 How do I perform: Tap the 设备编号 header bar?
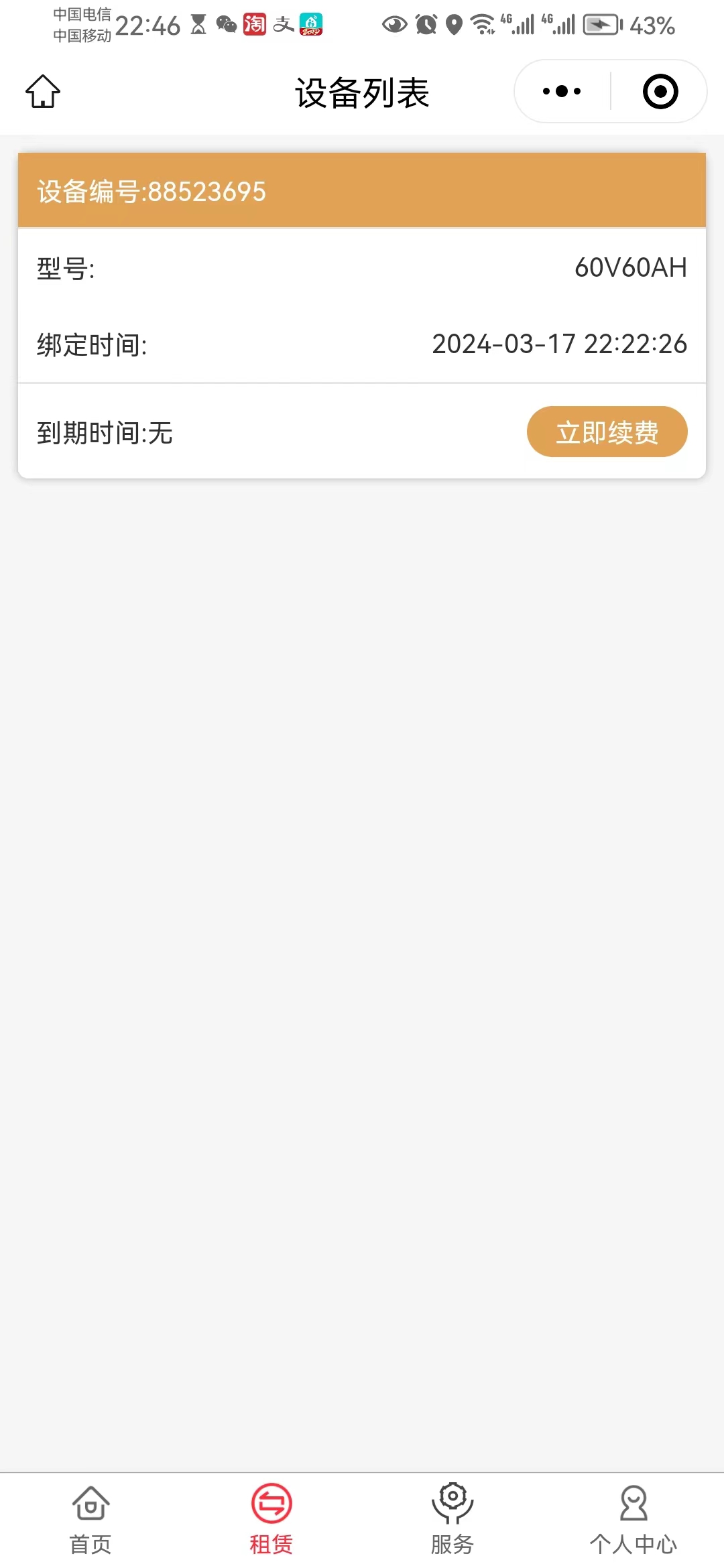coord(362,191)
